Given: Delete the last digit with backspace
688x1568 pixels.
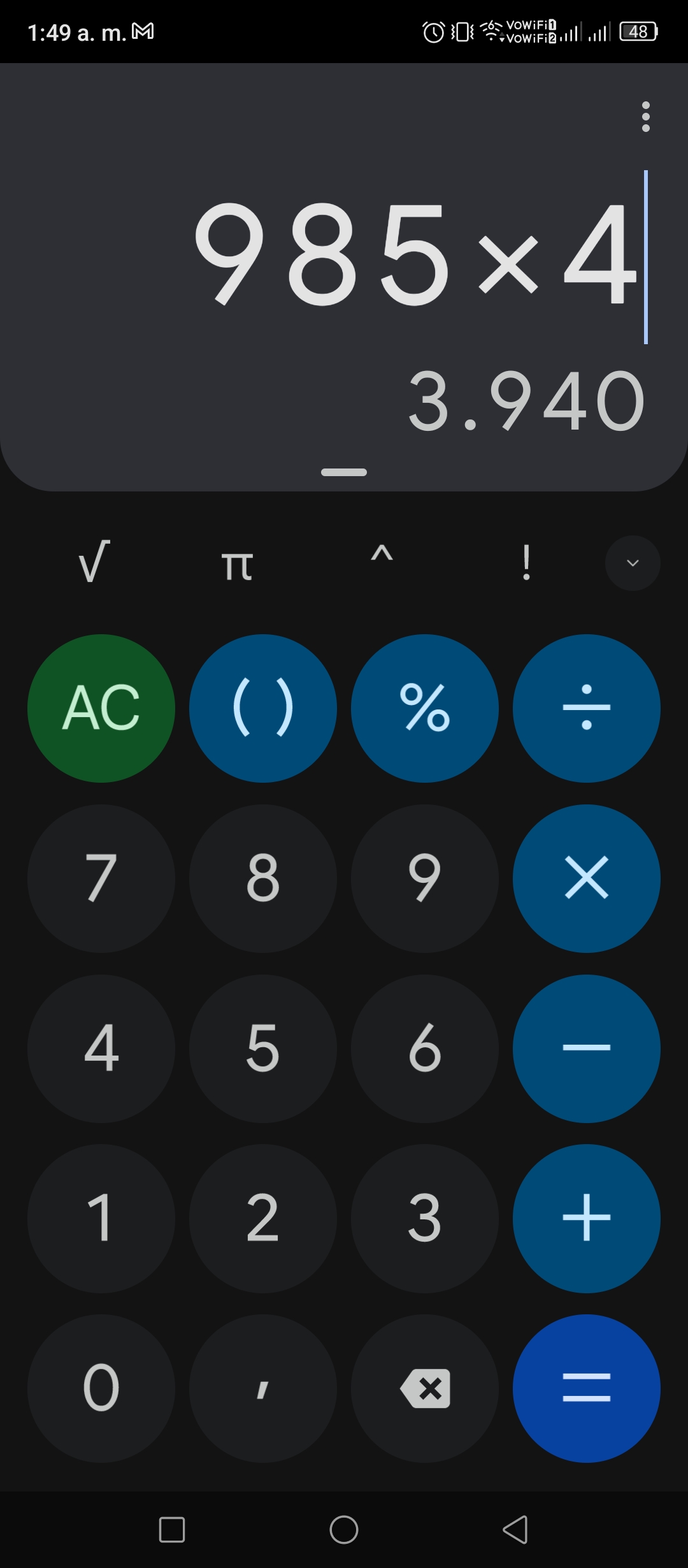Looking at the screenshot, I should 425,1388.
